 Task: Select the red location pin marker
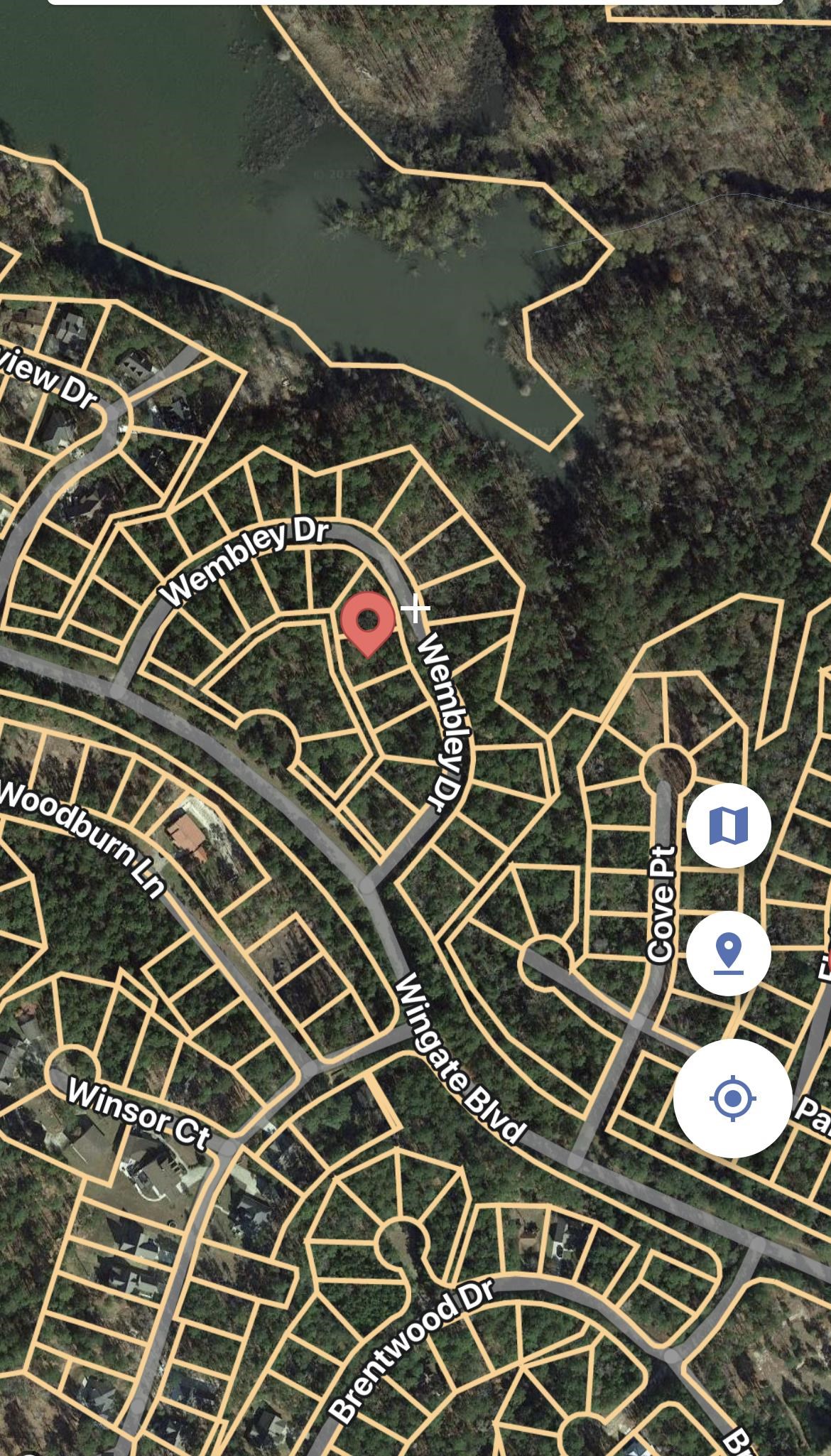[x=367, y=622]
